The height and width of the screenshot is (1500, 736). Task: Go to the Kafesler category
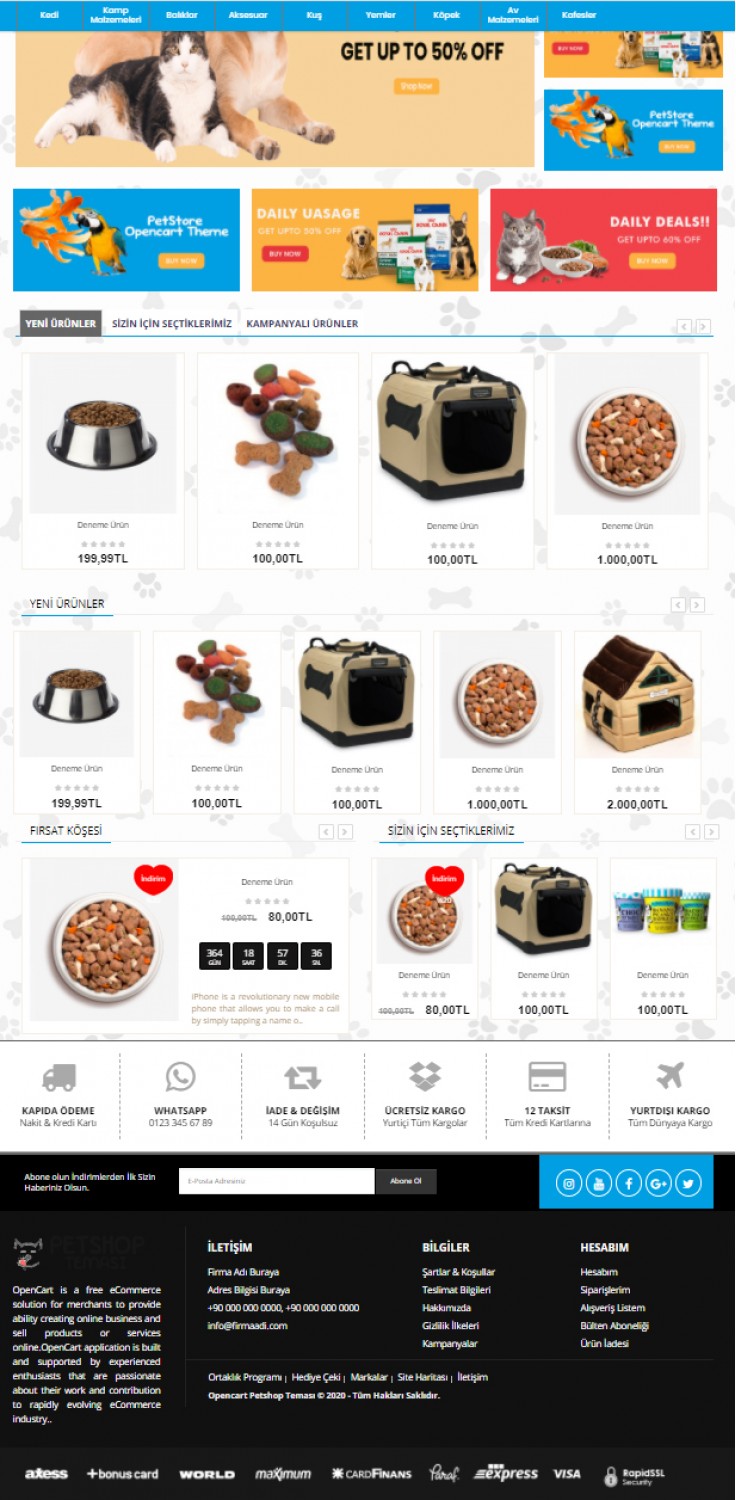[x=579, y=15]
